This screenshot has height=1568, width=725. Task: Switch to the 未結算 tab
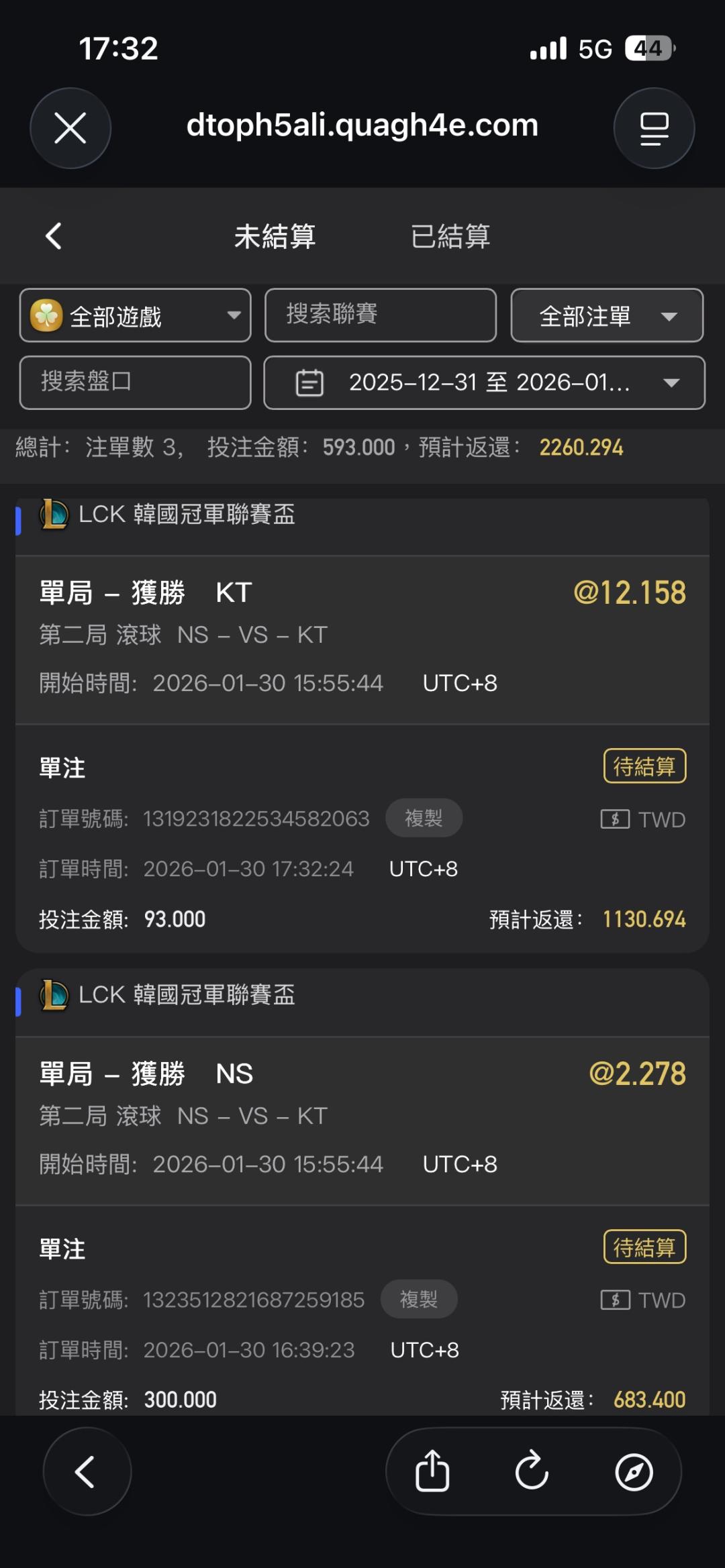pos(275,236)
